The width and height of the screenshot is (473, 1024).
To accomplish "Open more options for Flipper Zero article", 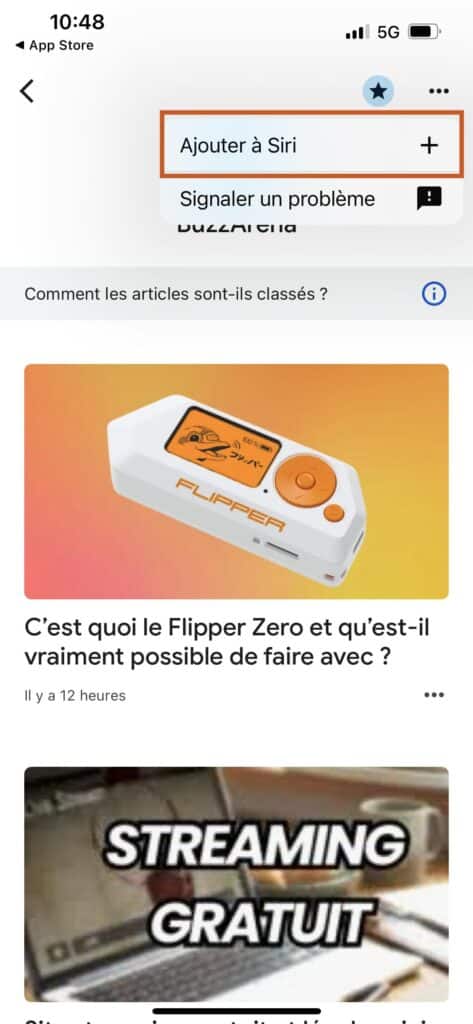I will 434,695.
